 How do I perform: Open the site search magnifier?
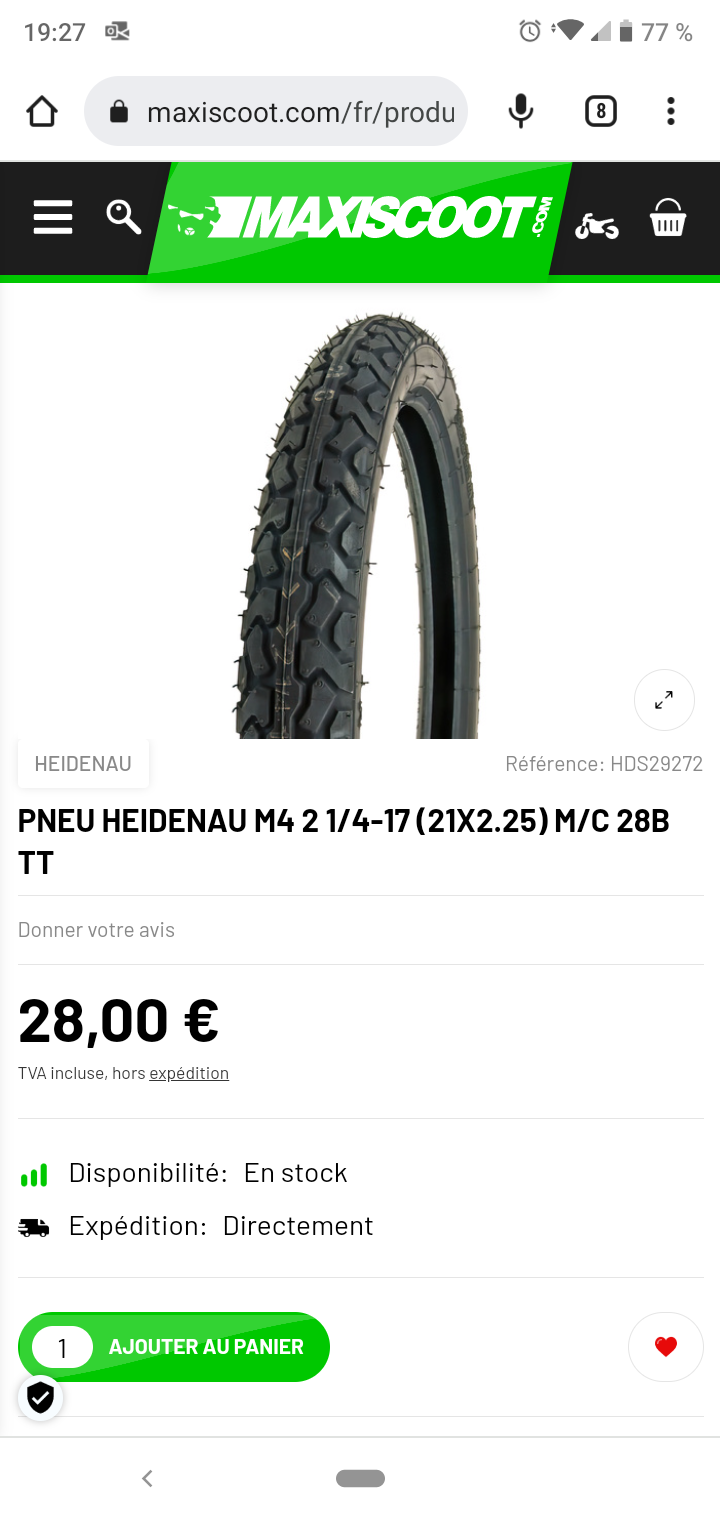pyautogui.click(x=123, y=216)
